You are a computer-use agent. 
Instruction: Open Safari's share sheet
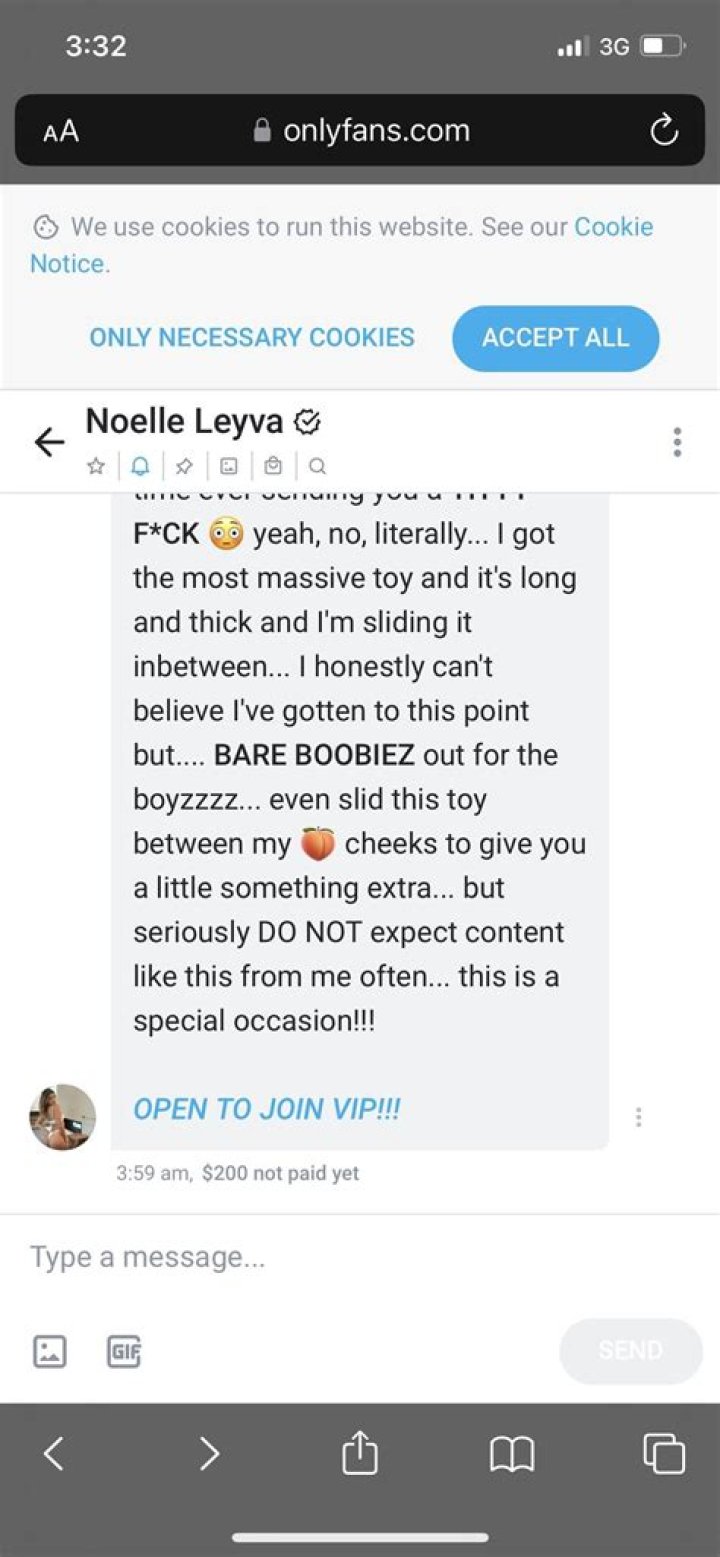(360, 1453)
